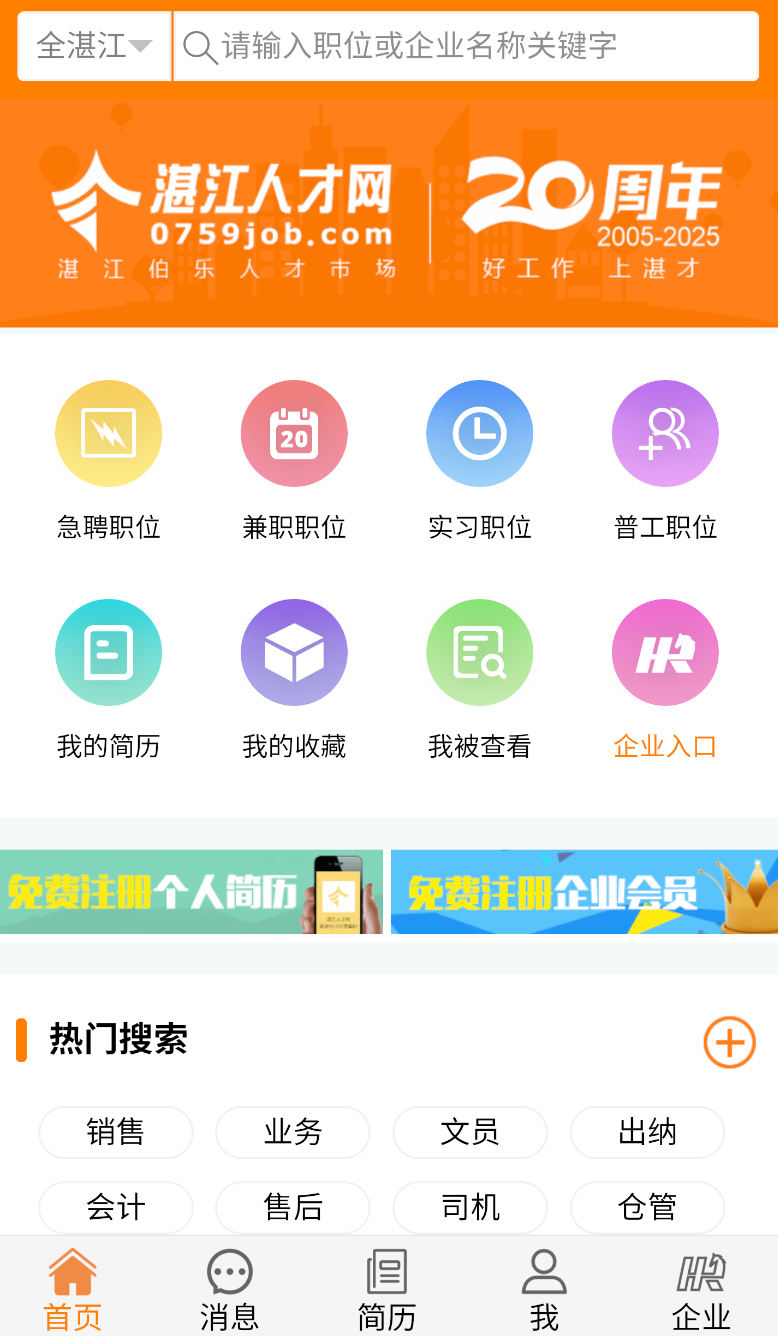
Task: Select the 司机 hot search chip
Action: [x=470, y=1208]
